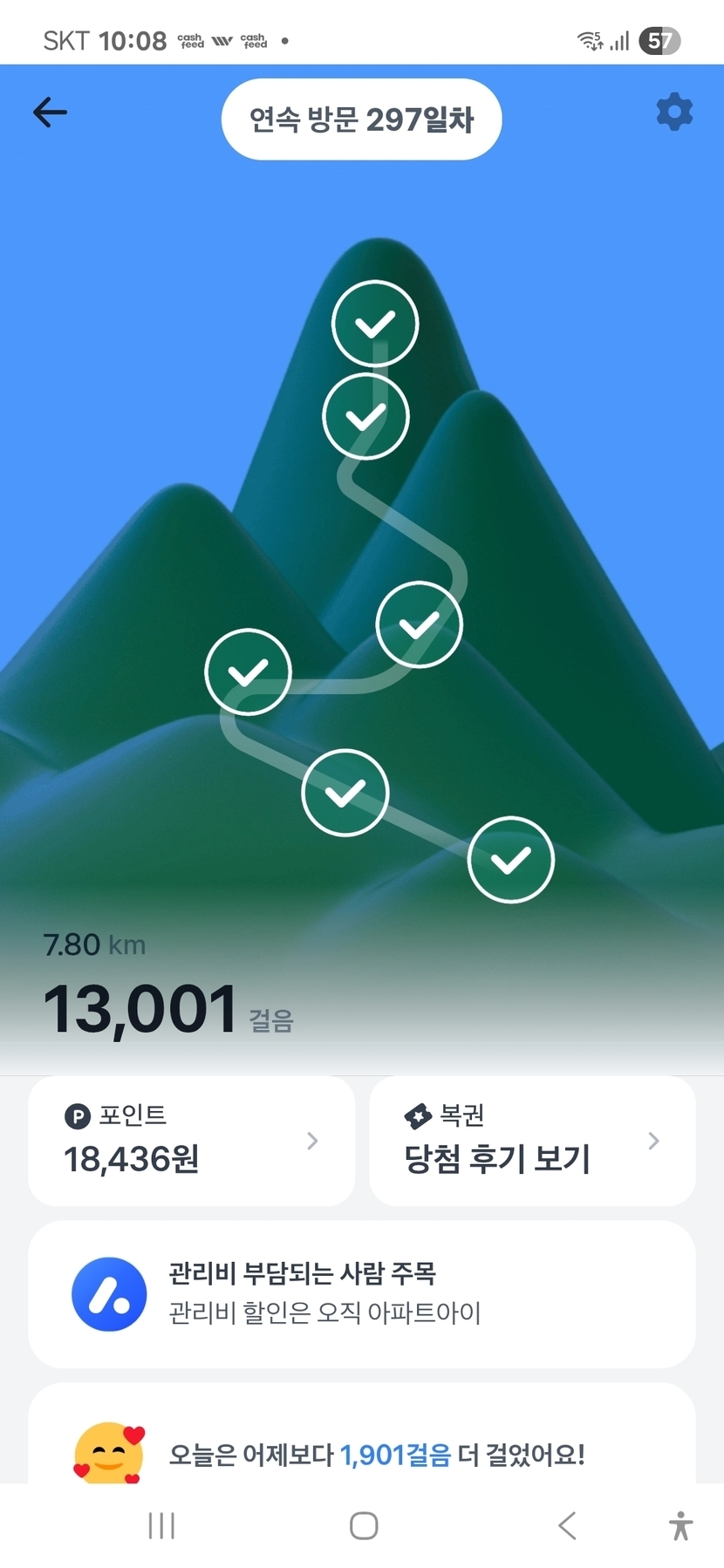This screenshot has height=1568, width=724.
Task: Open the 연속 방문 297일차 streak pill
Action: point(361,119)
